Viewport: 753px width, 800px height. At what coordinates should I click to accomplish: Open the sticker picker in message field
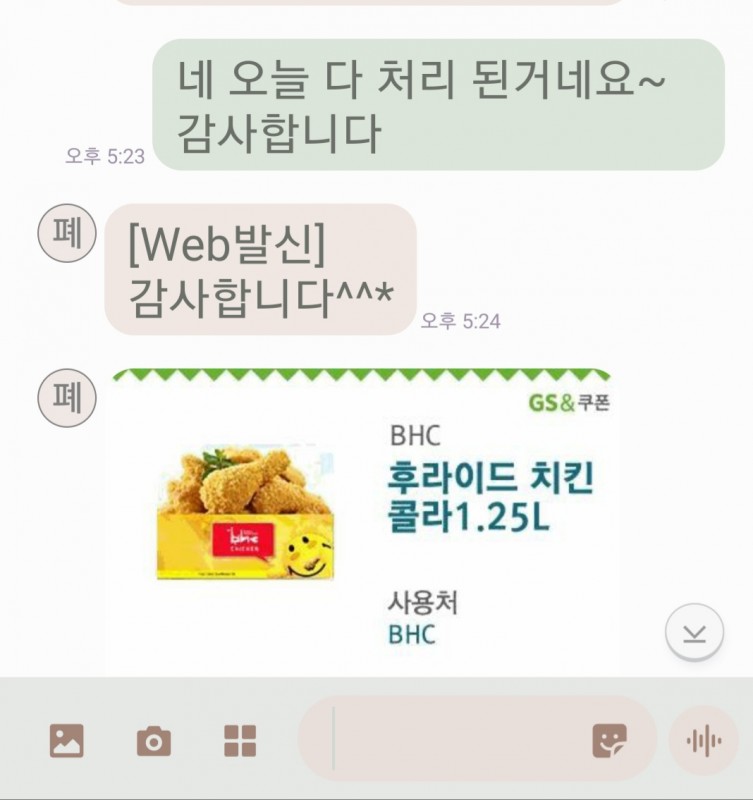coord(609,740)
